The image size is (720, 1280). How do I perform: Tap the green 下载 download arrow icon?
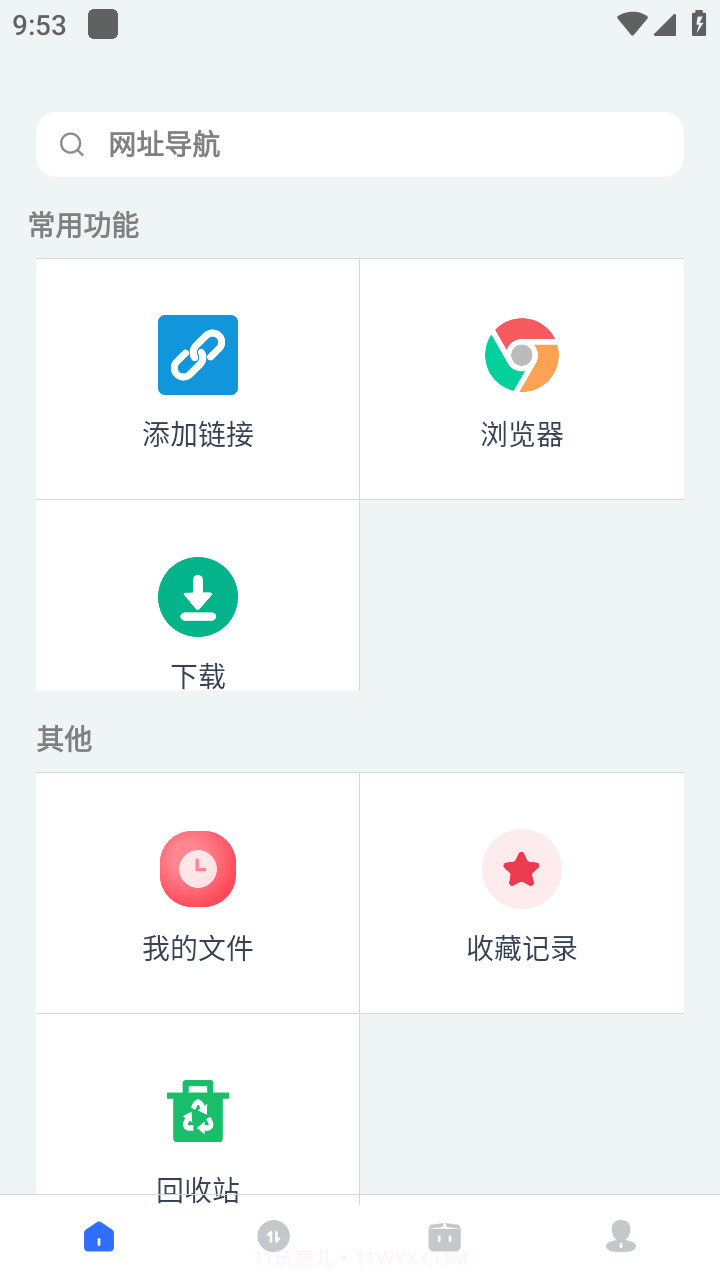point(197,597)
